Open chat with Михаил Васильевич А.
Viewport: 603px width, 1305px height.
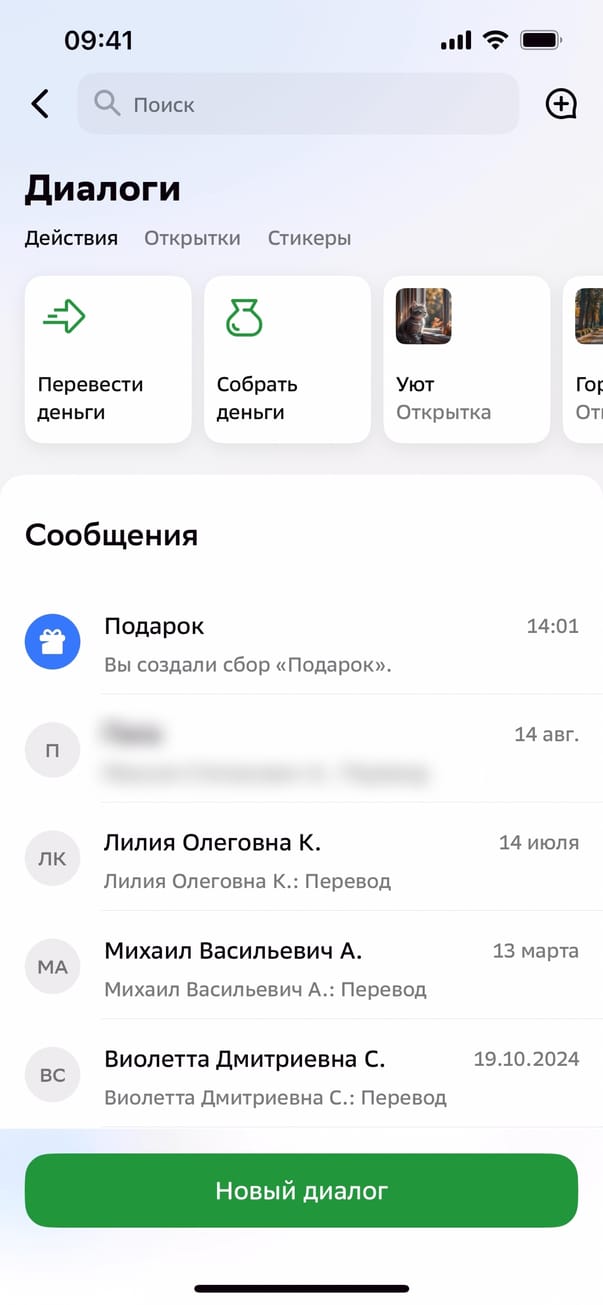300,968
